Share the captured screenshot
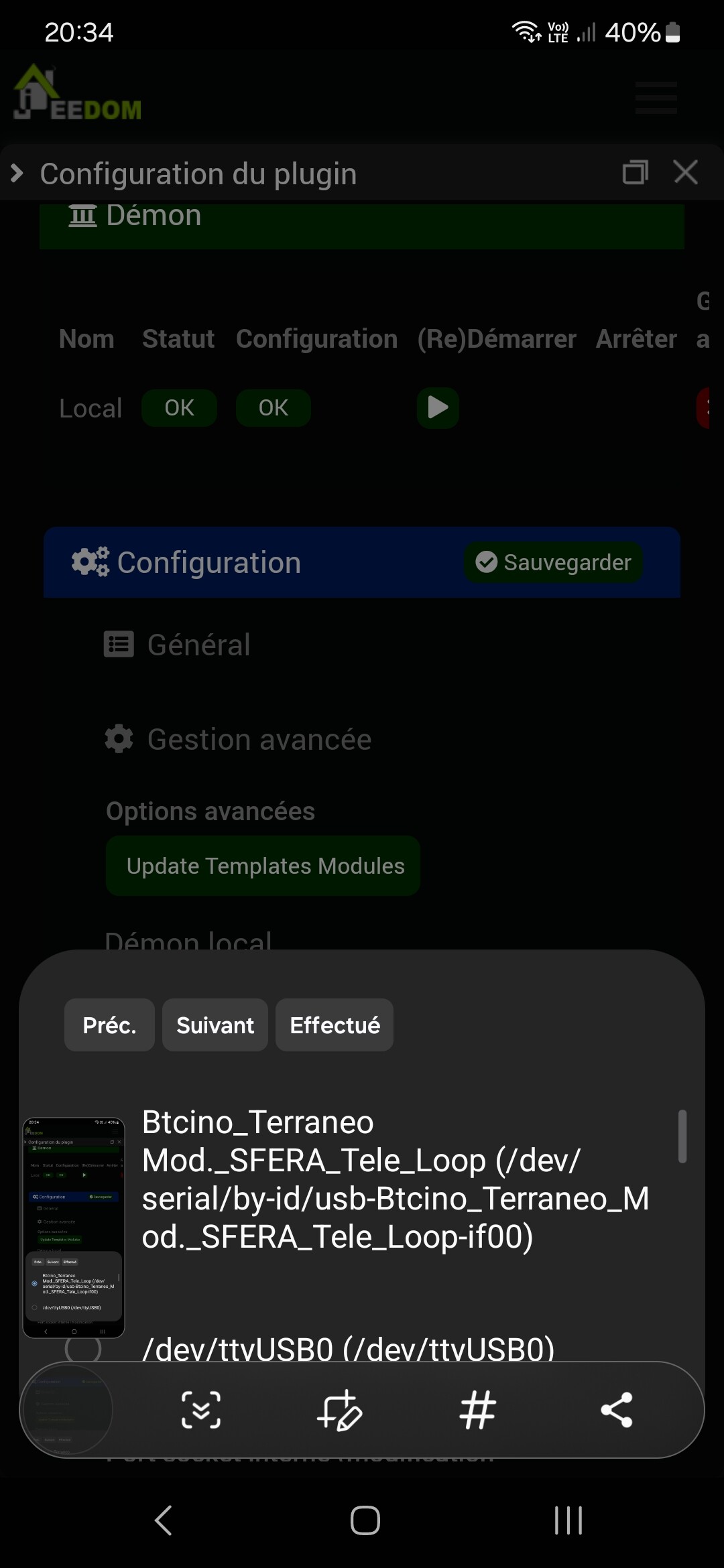 point(617,1410)
